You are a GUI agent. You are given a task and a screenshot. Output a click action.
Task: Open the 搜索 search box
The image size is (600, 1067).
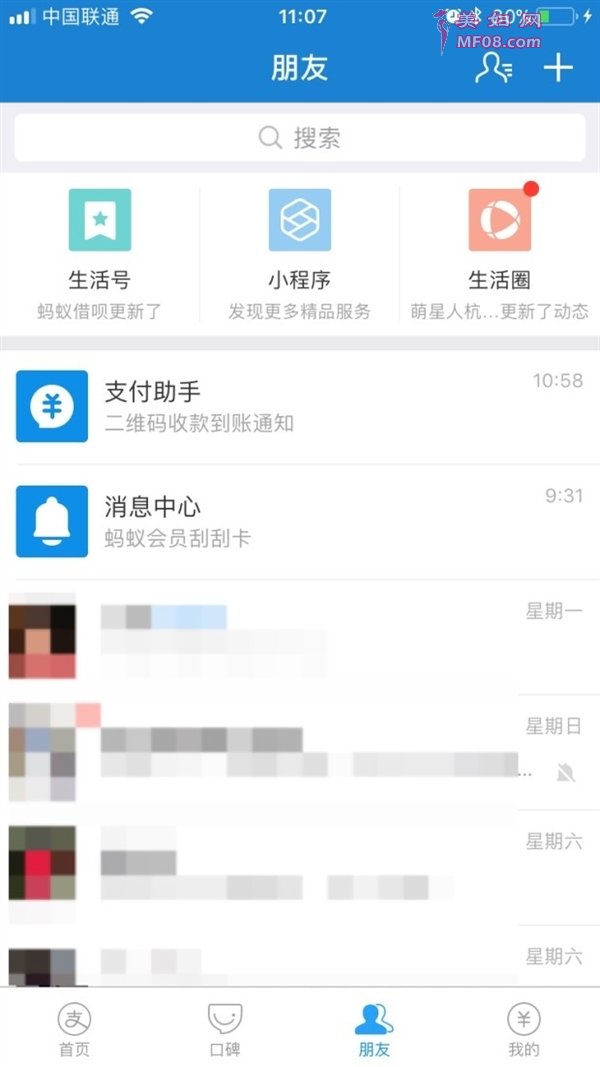(x=300, y=138)
